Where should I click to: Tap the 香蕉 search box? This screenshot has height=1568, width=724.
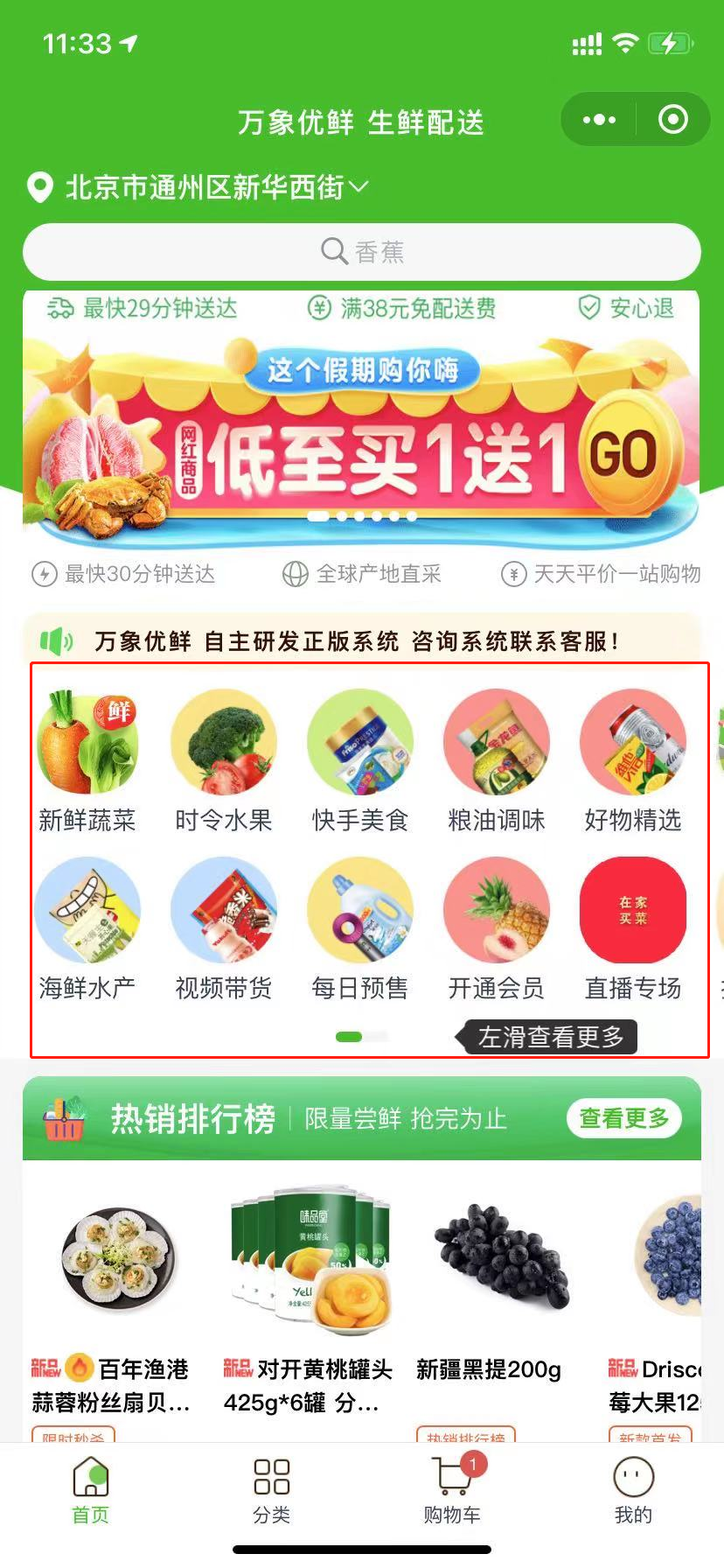[x=362, y=252]
